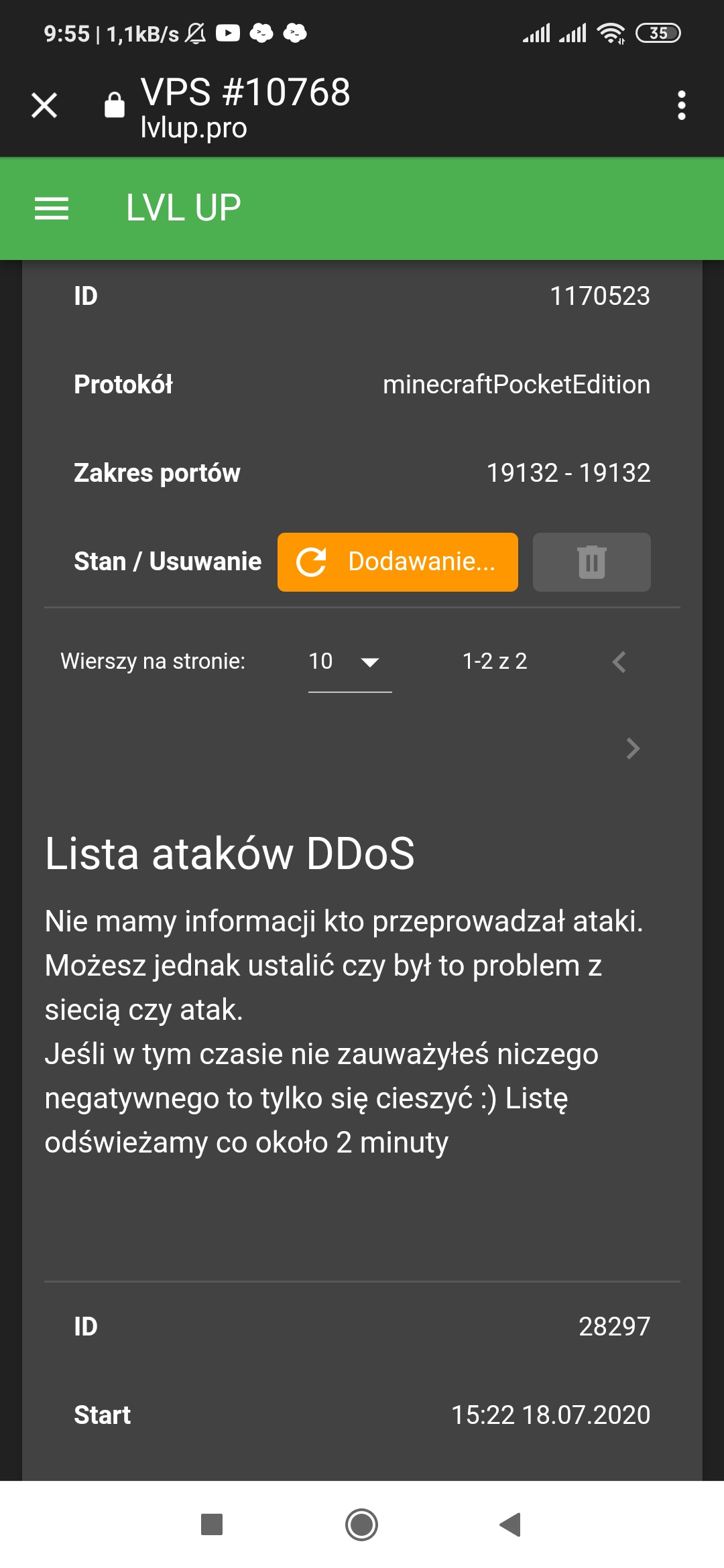The height and width of the screenshot is (1568, 724).
Task: Go to the next table page
Action: 632,748
